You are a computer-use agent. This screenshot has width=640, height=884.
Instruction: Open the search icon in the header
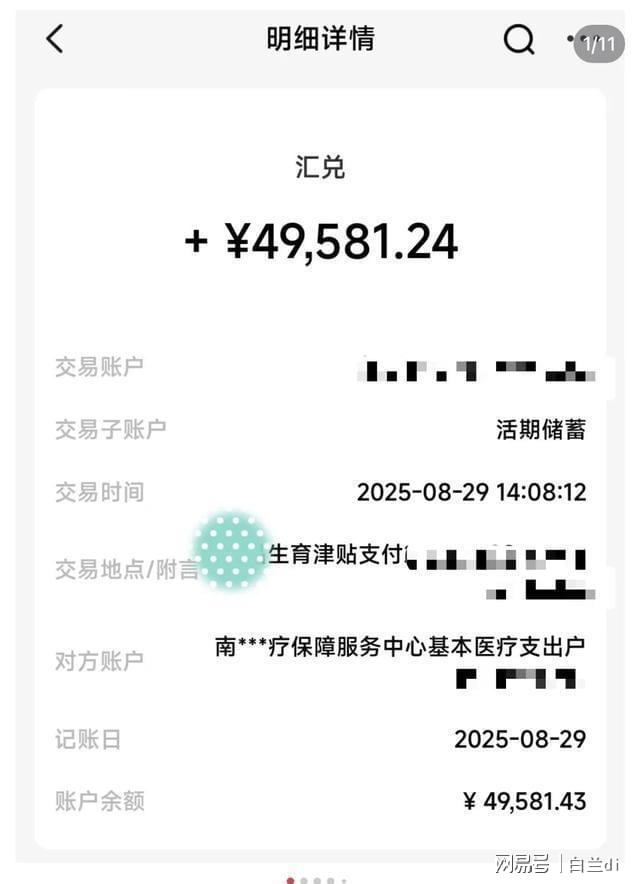(x=518, y=39)
